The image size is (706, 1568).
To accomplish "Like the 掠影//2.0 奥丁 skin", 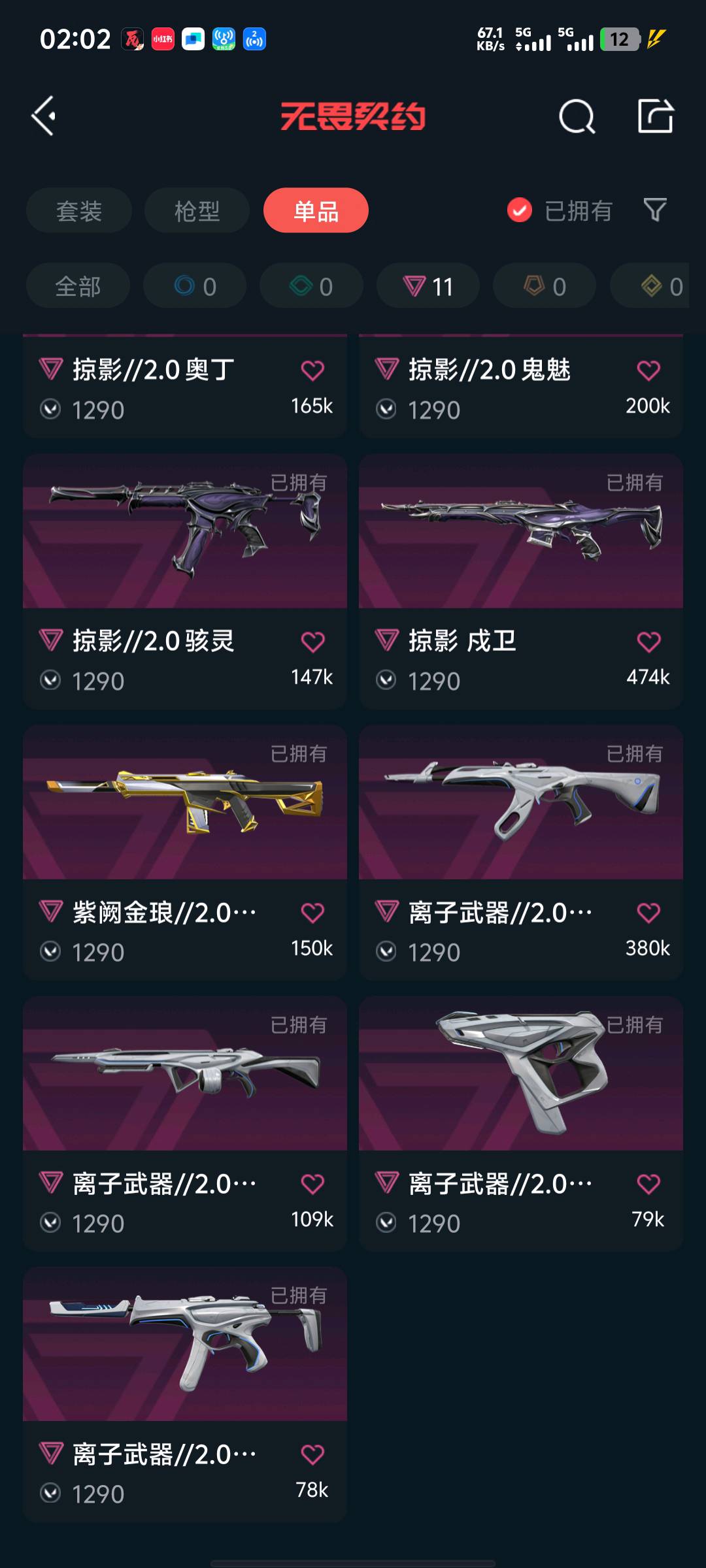I will (x=312, y=370).
